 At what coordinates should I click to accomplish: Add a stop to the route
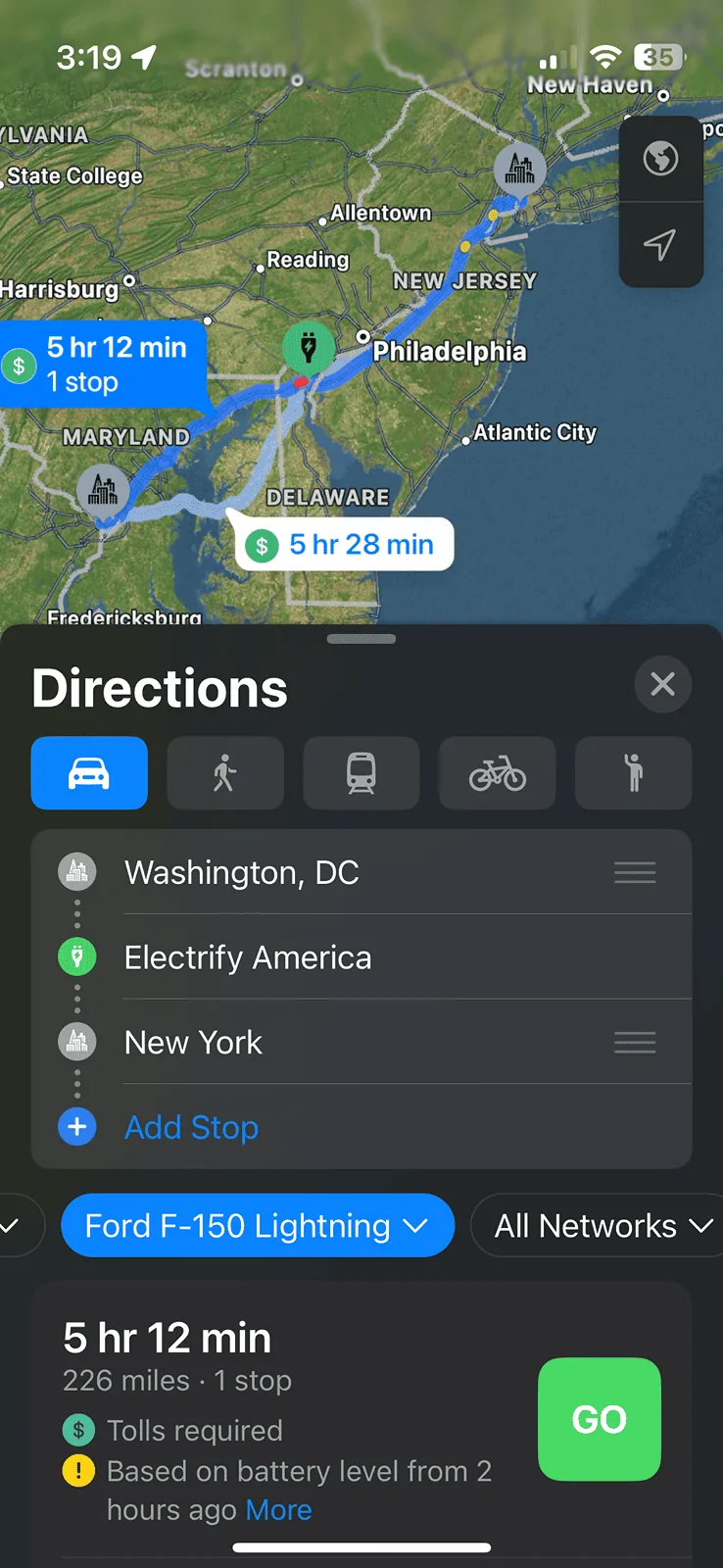(x=191, y=1127)
